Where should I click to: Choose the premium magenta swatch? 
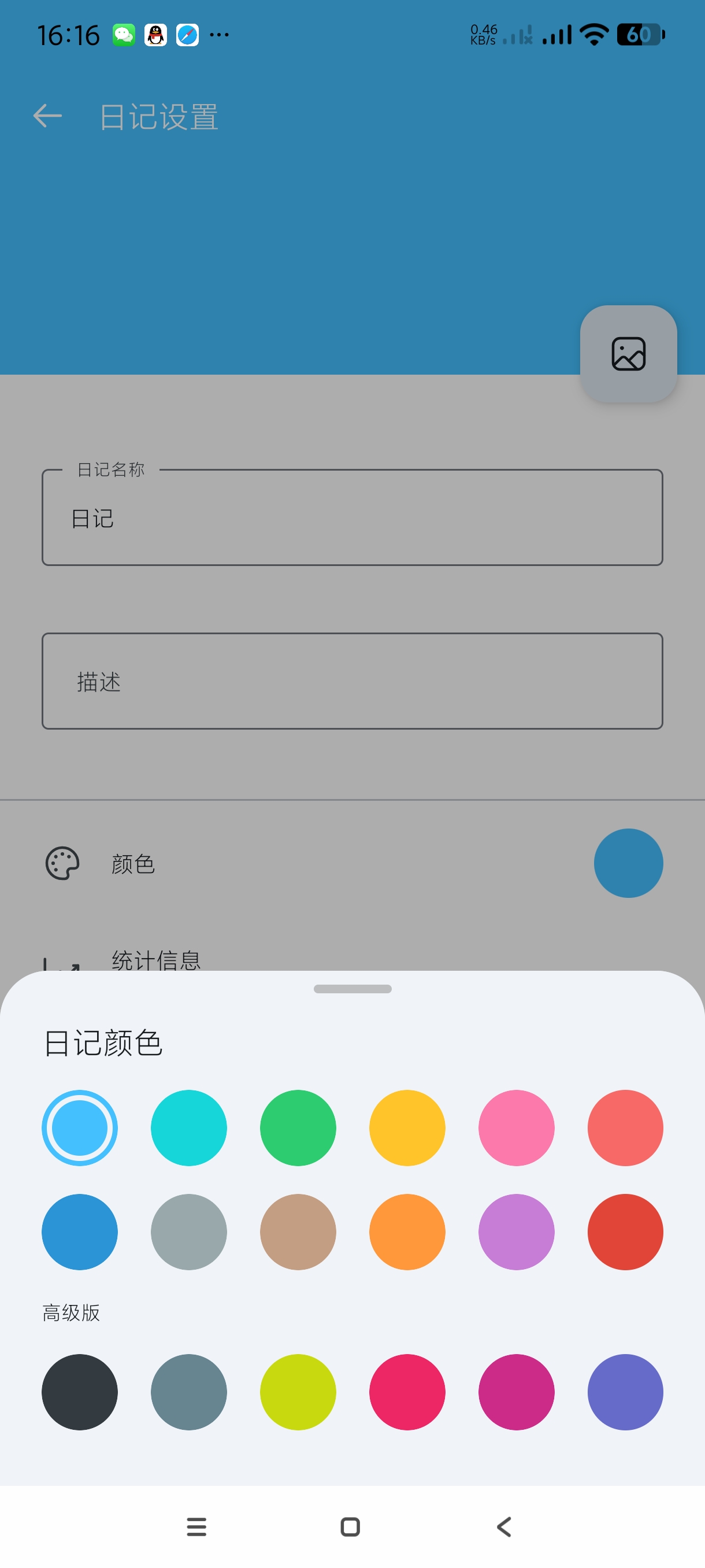click(x=516, y=1392)
